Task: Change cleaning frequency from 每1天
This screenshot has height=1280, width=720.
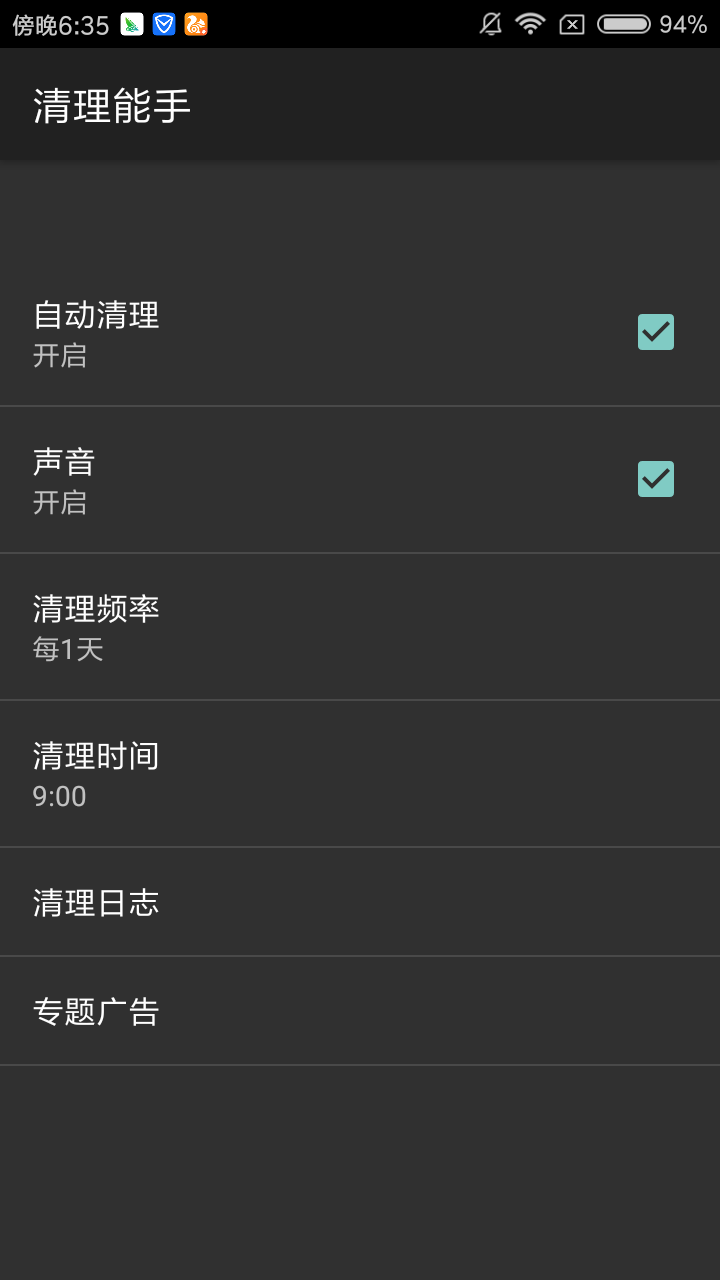Action: 360,627
